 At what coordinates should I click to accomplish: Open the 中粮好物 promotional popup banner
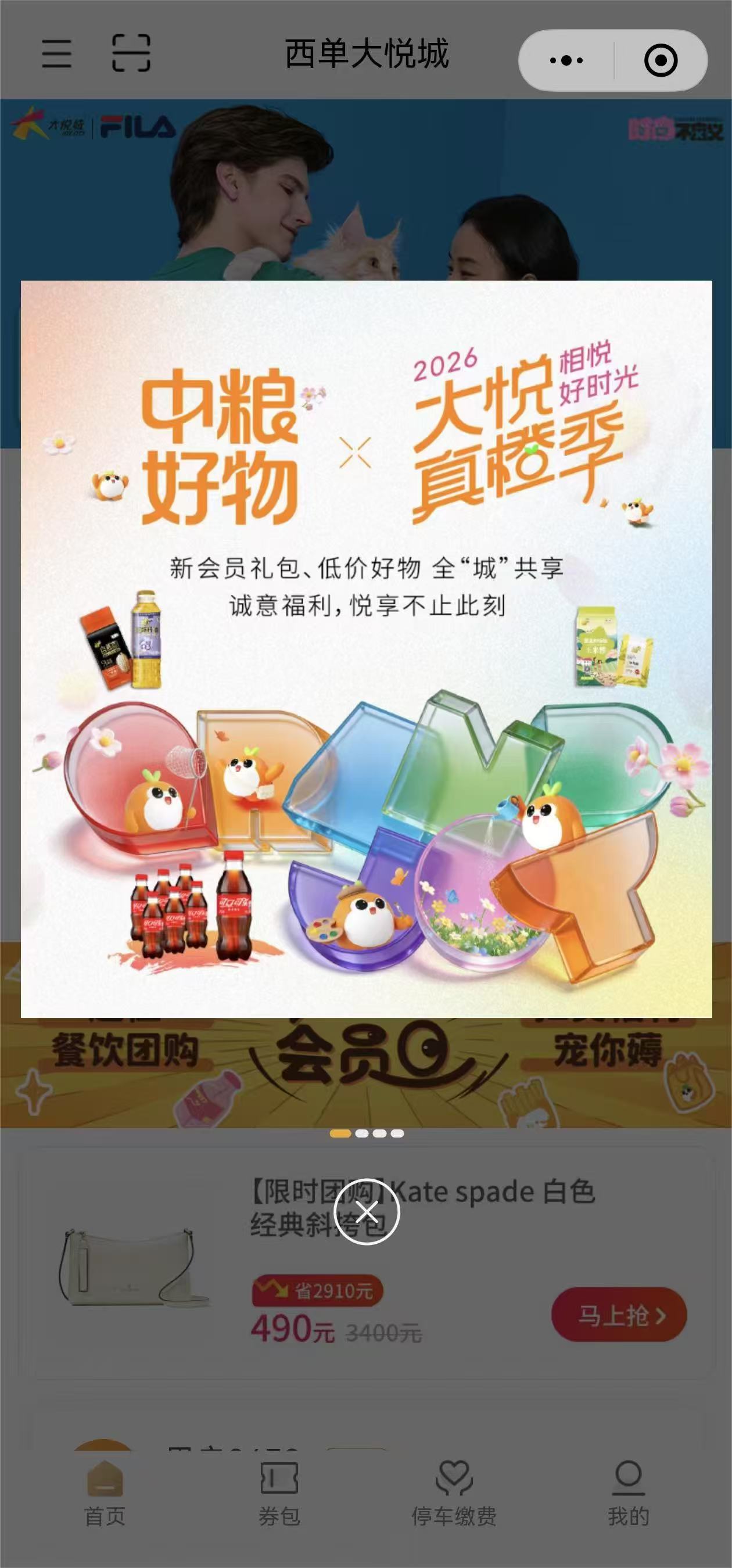pyautogui.click(x=367, y=648)
